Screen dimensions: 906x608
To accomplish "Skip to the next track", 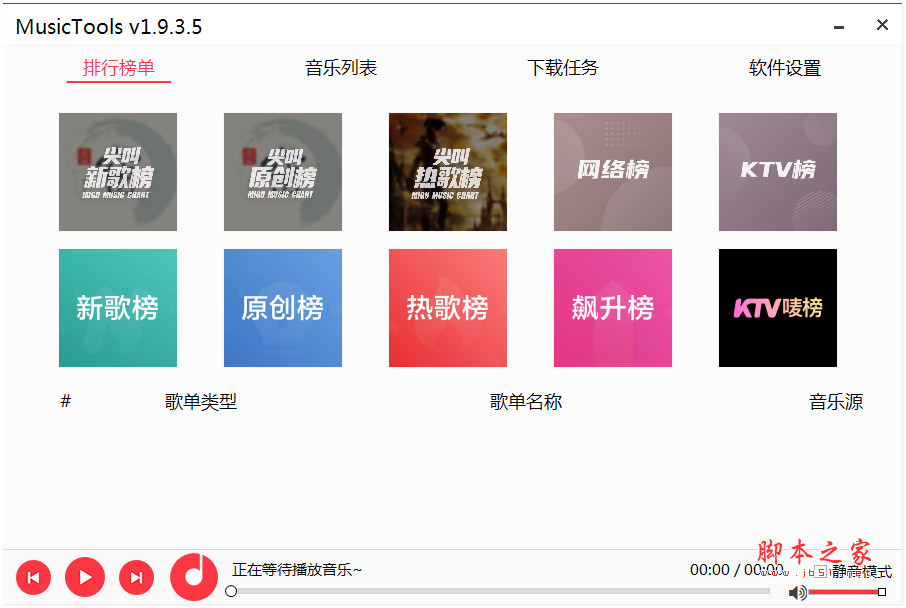I will [137, 577].
